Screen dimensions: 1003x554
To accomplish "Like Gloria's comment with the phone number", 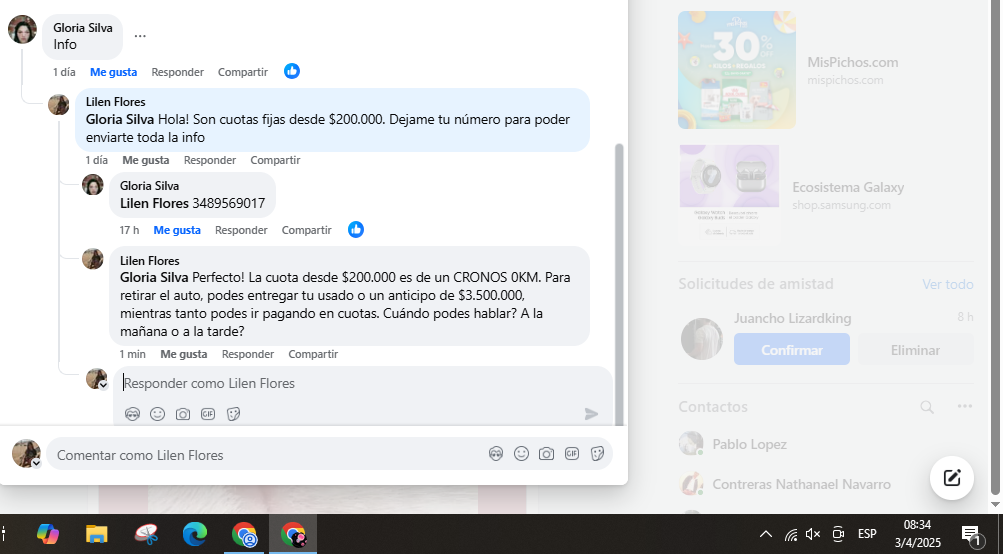I will pyautogui.click(x=177, y=230).
